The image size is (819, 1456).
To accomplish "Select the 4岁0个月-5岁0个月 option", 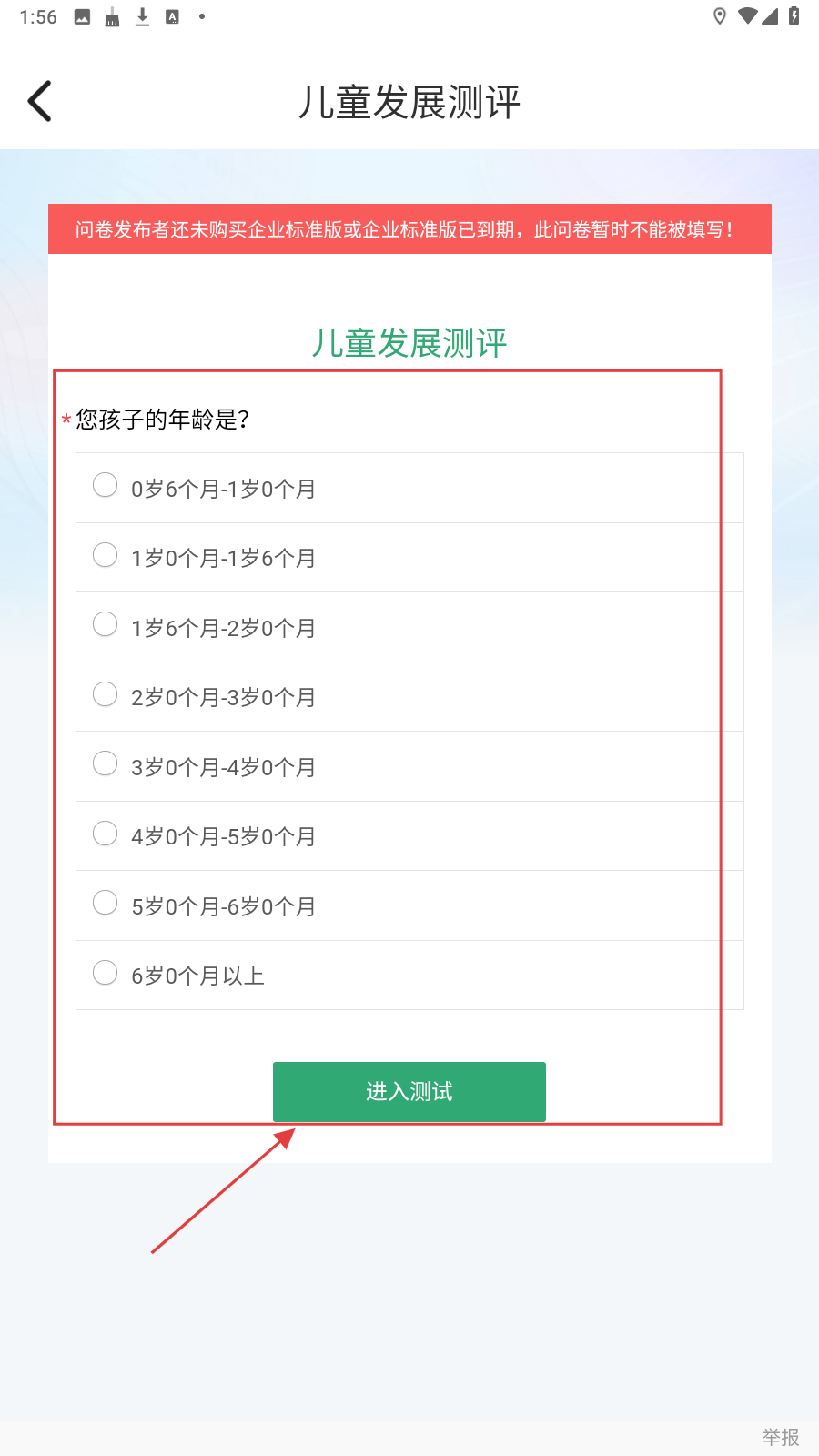I will pyautogui.click(x=106, y=834).
